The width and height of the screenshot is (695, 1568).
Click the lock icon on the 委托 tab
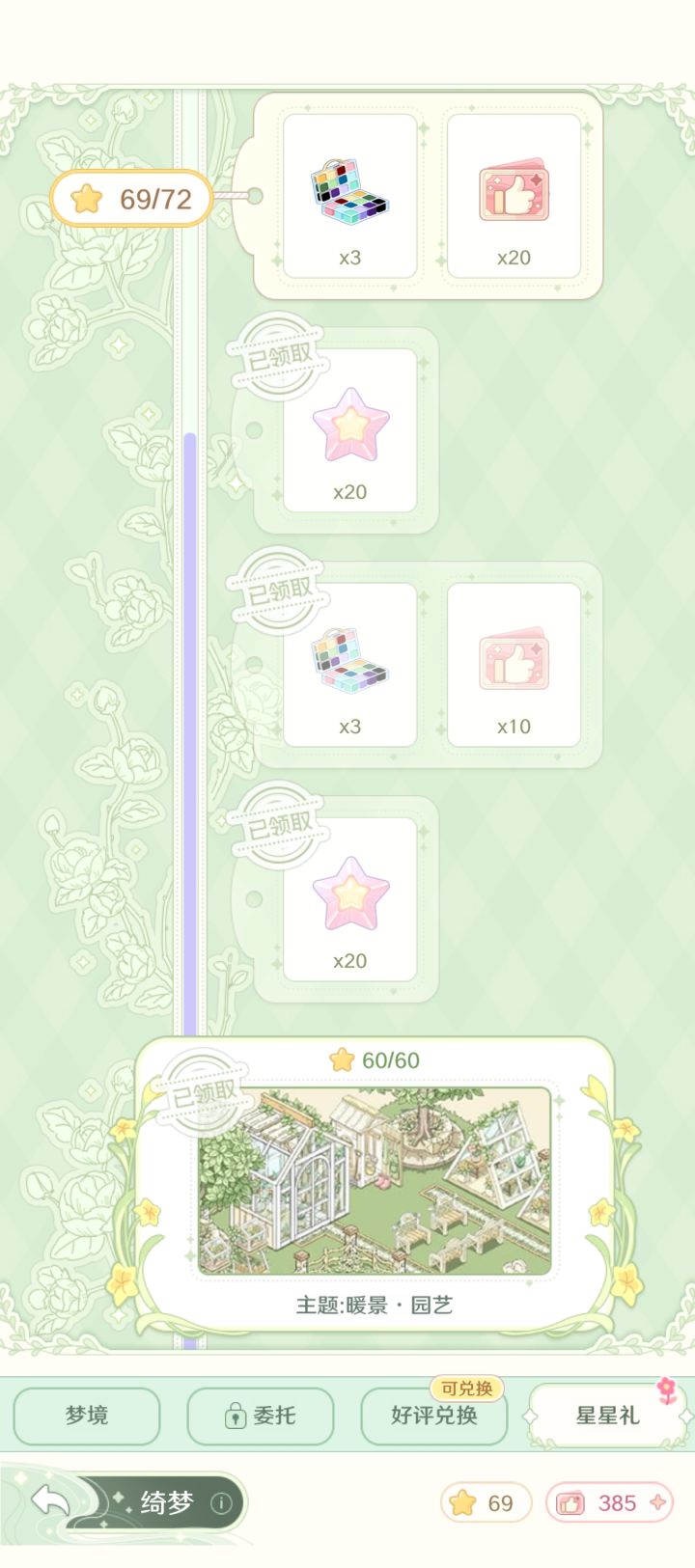click(x=235, y=1416)
